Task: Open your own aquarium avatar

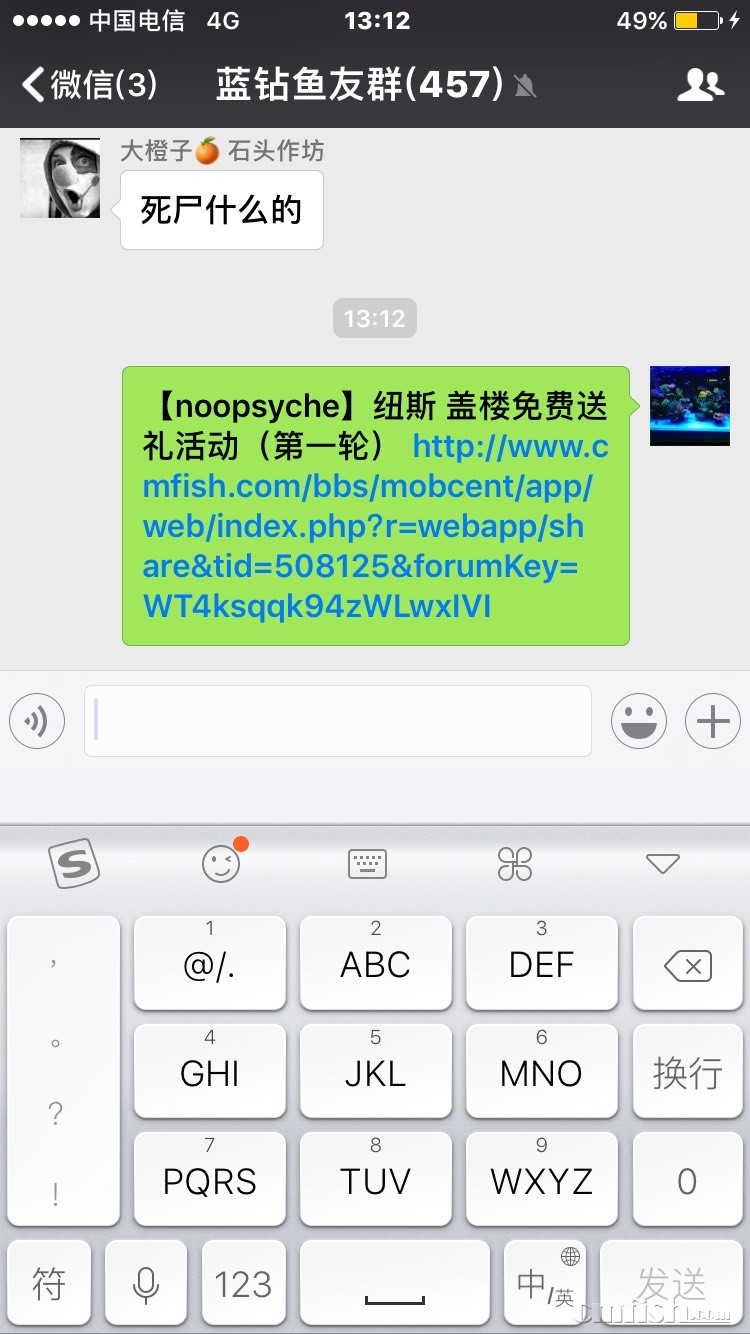Action: pos(689,405)
